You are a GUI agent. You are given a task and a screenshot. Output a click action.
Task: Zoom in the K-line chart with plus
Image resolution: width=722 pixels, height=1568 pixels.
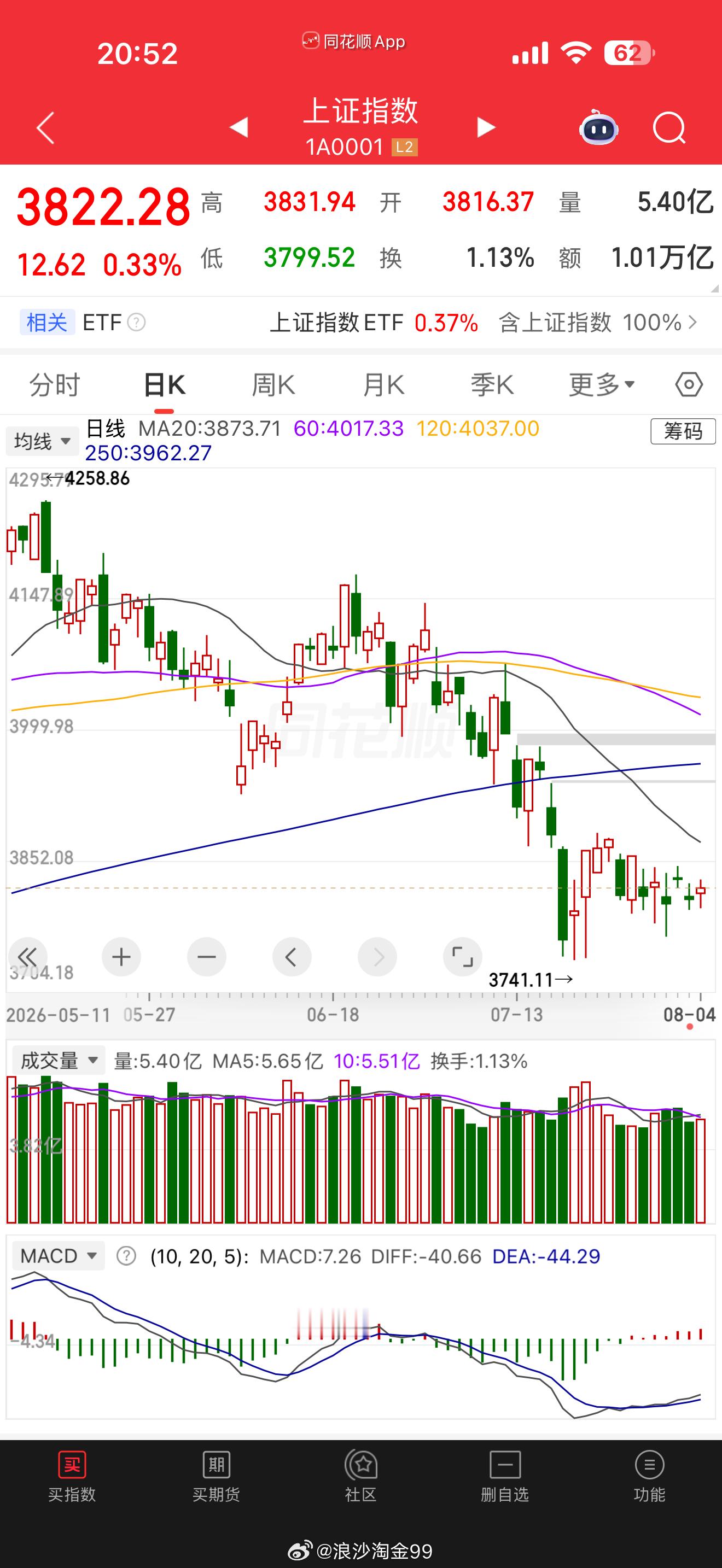coord(121,957)
